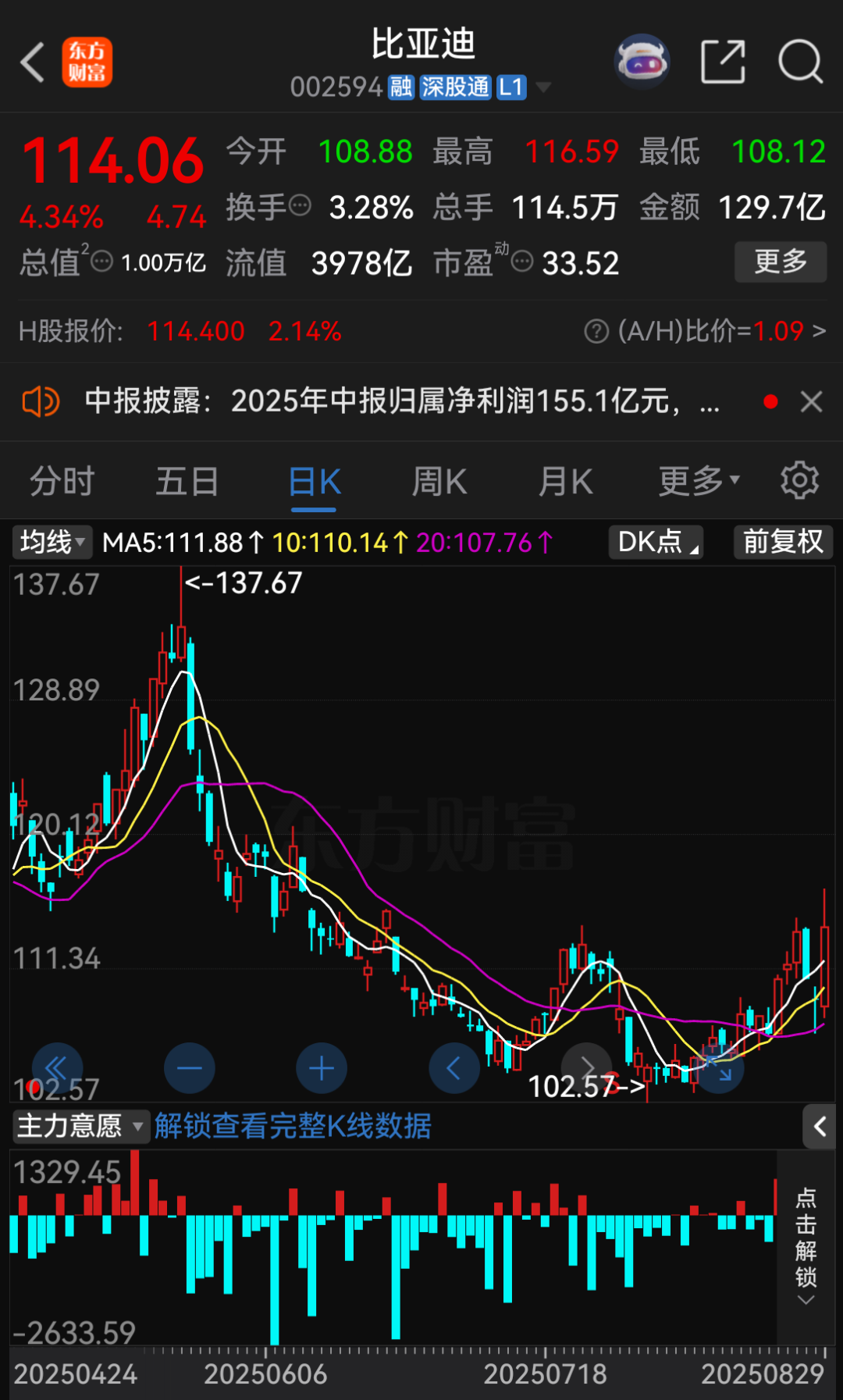
Task: Go back using the top-left arrow
Action: point(33,62)
